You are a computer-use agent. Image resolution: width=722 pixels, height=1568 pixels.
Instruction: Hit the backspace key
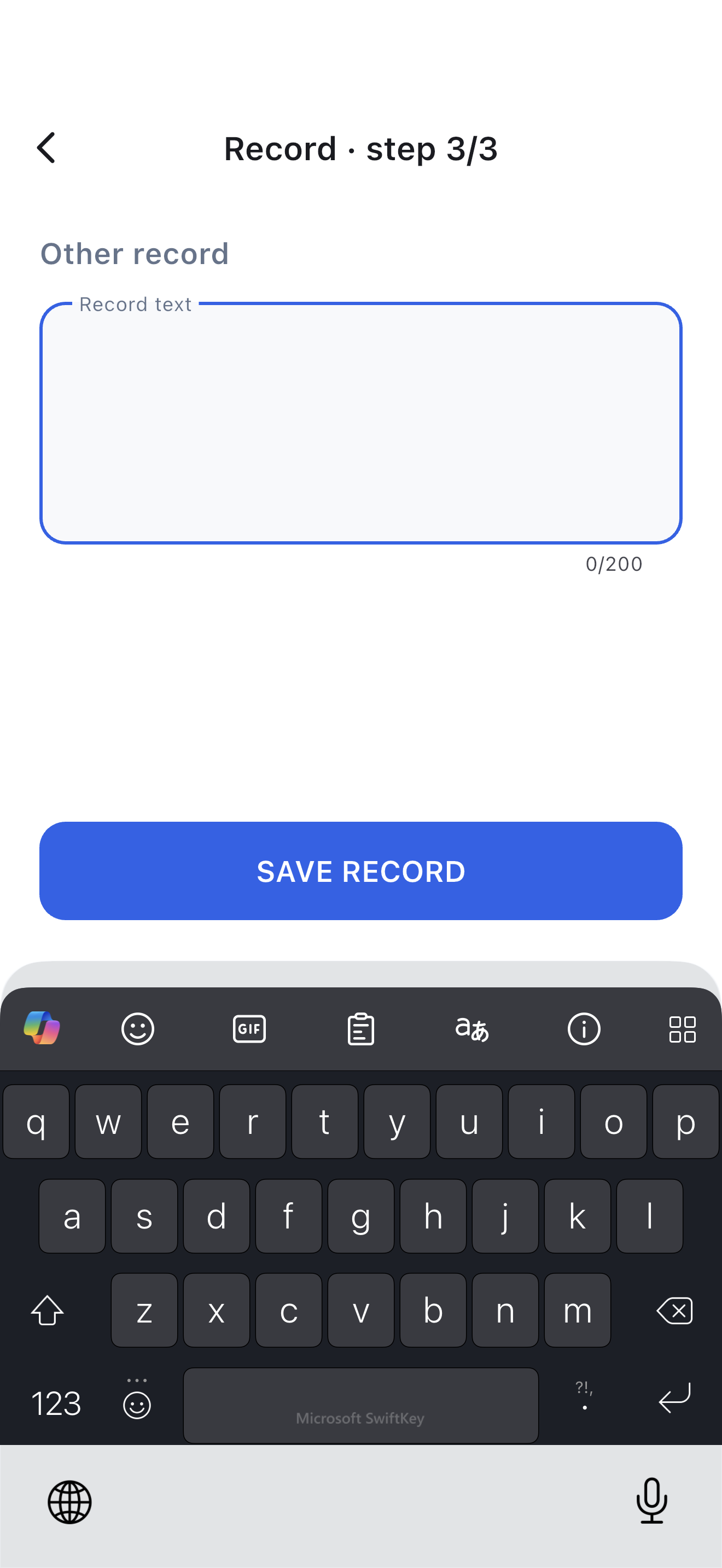(x=674, y=1310)
